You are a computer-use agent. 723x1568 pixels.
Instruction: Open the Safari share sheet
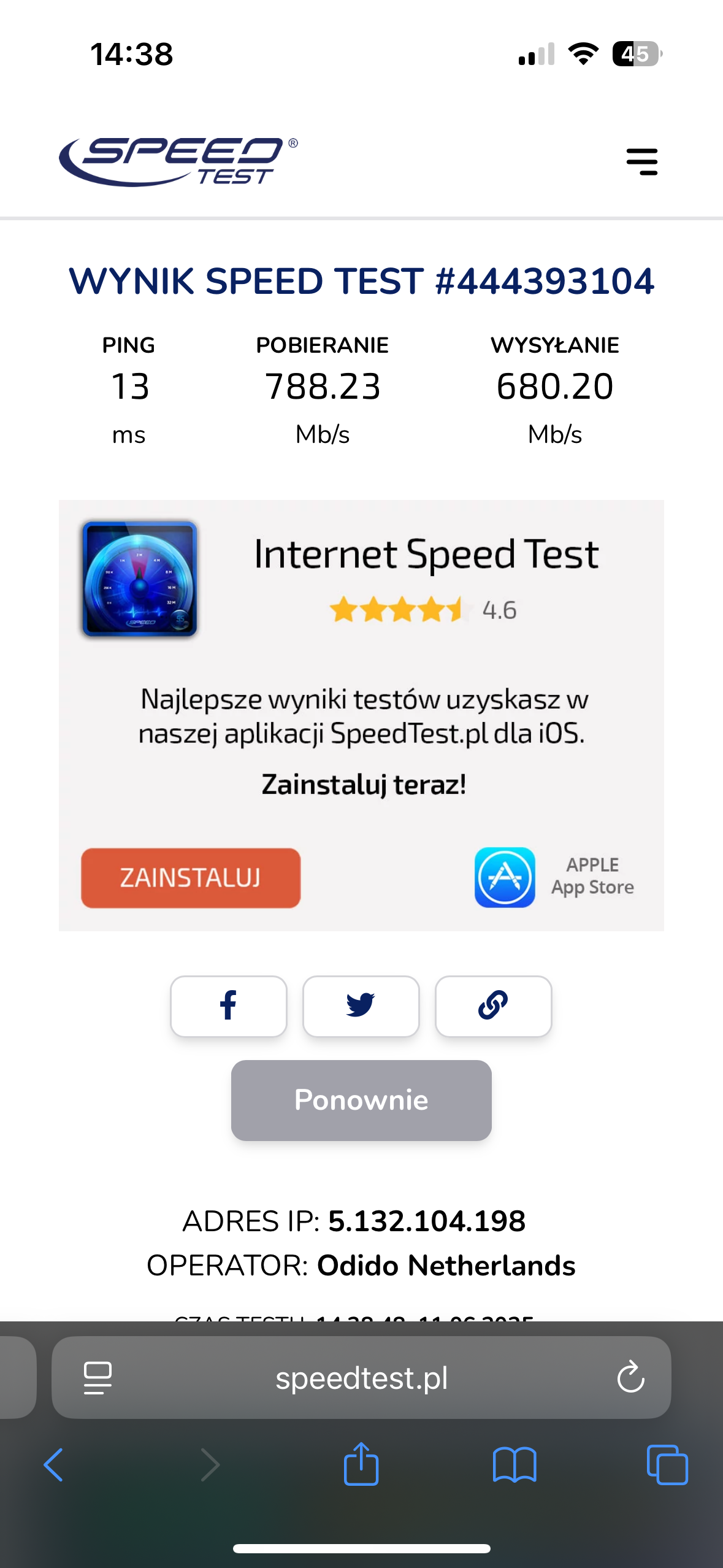click(x=361, y=1465)
